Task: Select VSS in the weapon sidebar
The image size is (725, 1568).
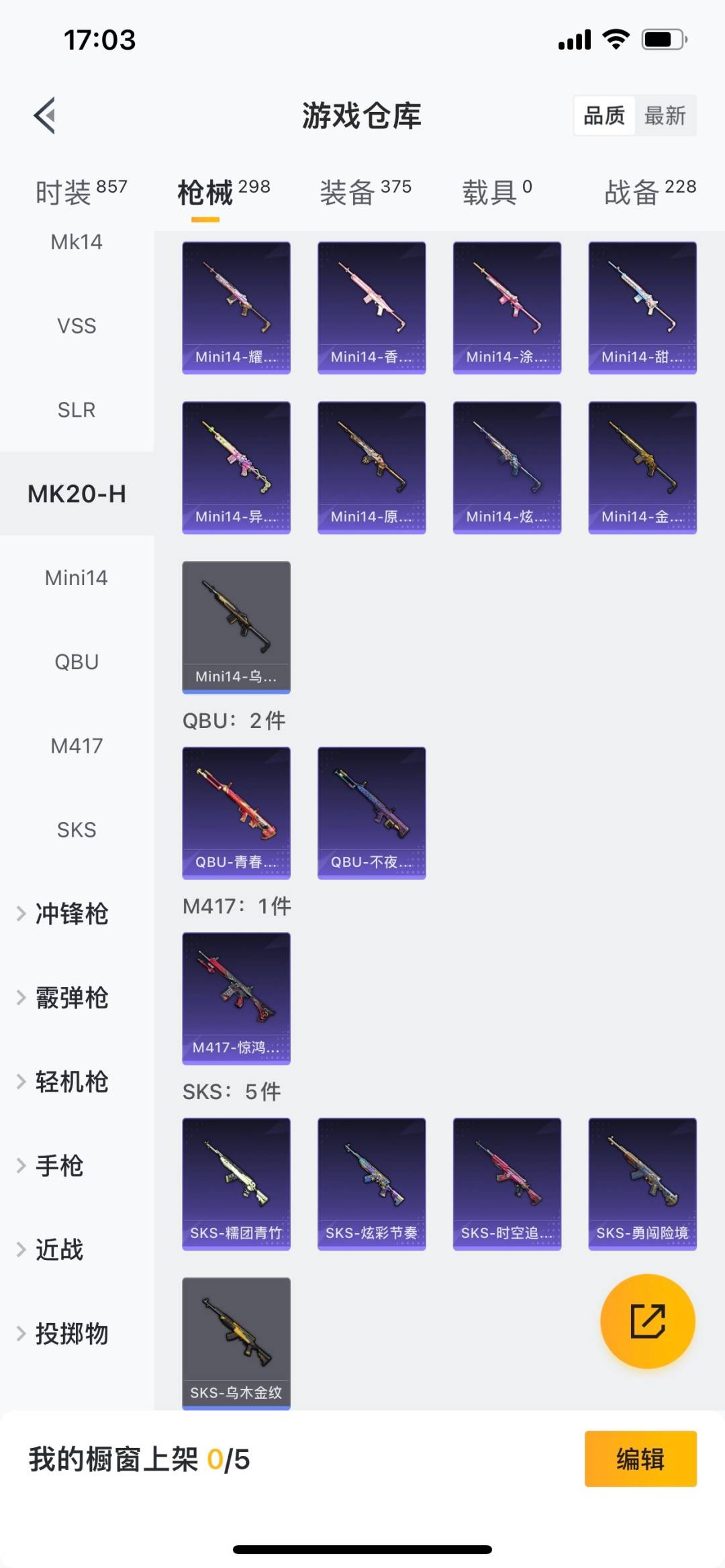Action: coord(77,326)
